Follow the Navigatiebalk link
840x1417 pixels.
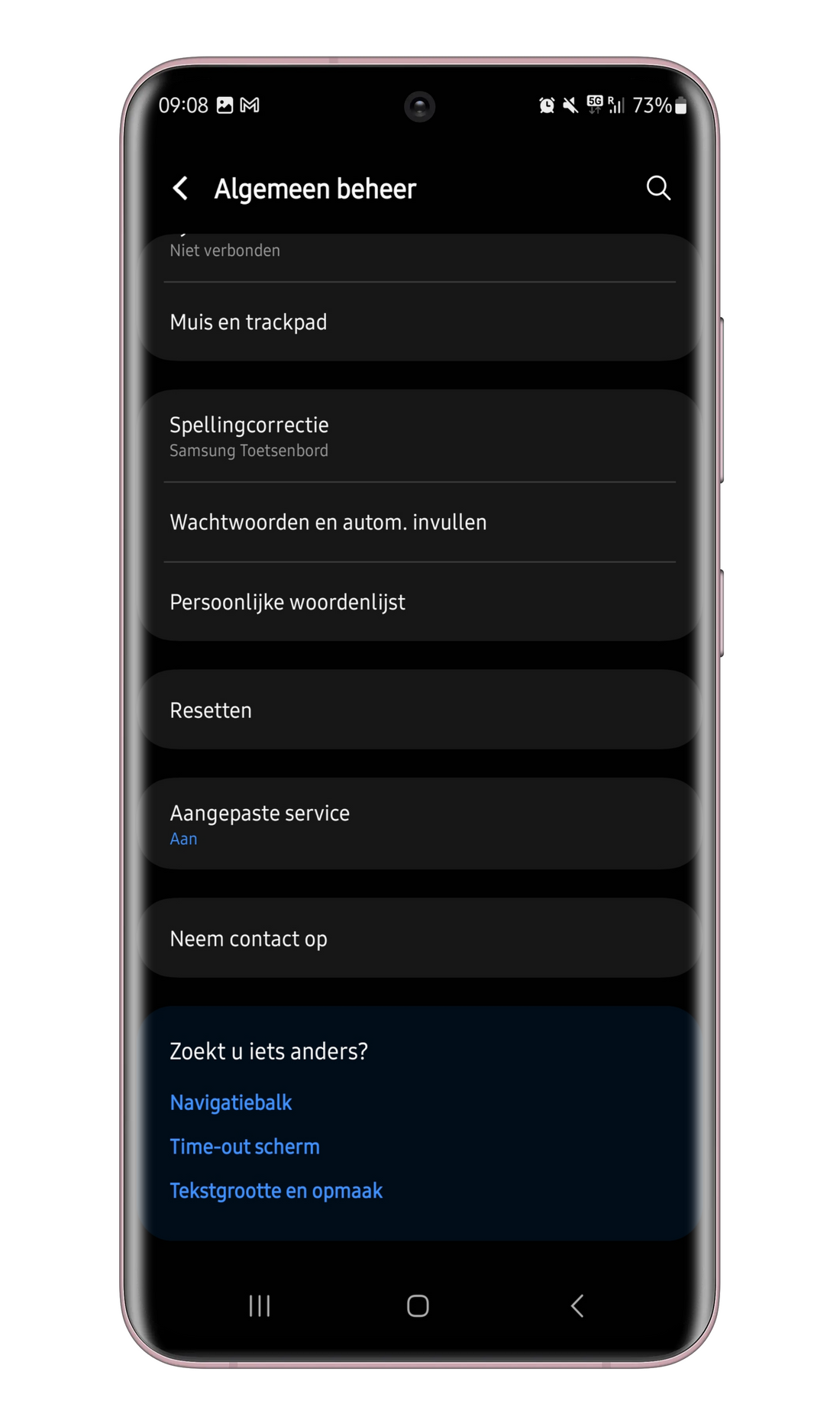pos(231,1102)
